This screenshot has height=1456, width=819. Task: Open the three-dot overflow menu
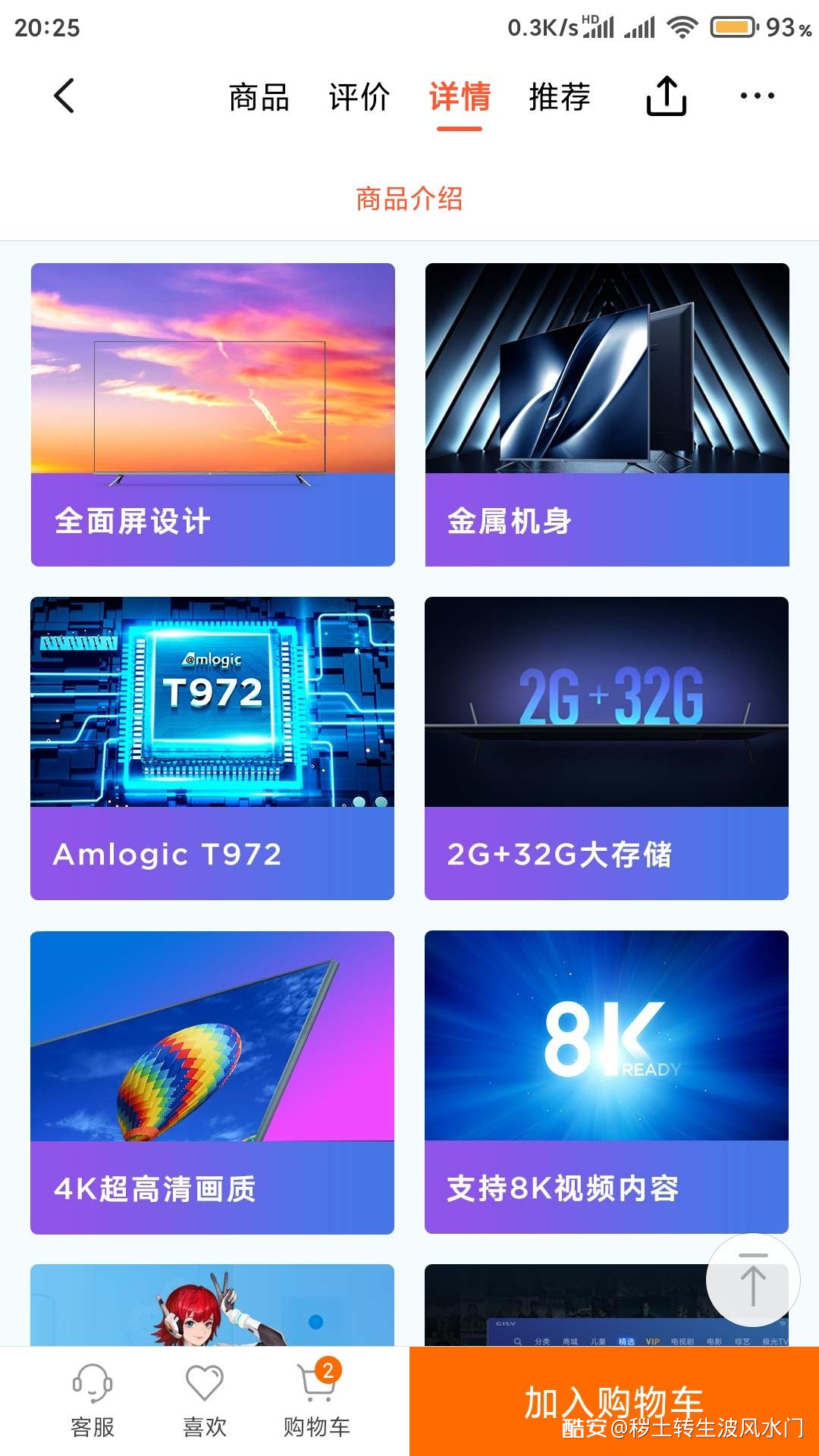click(x=757, y=96)
